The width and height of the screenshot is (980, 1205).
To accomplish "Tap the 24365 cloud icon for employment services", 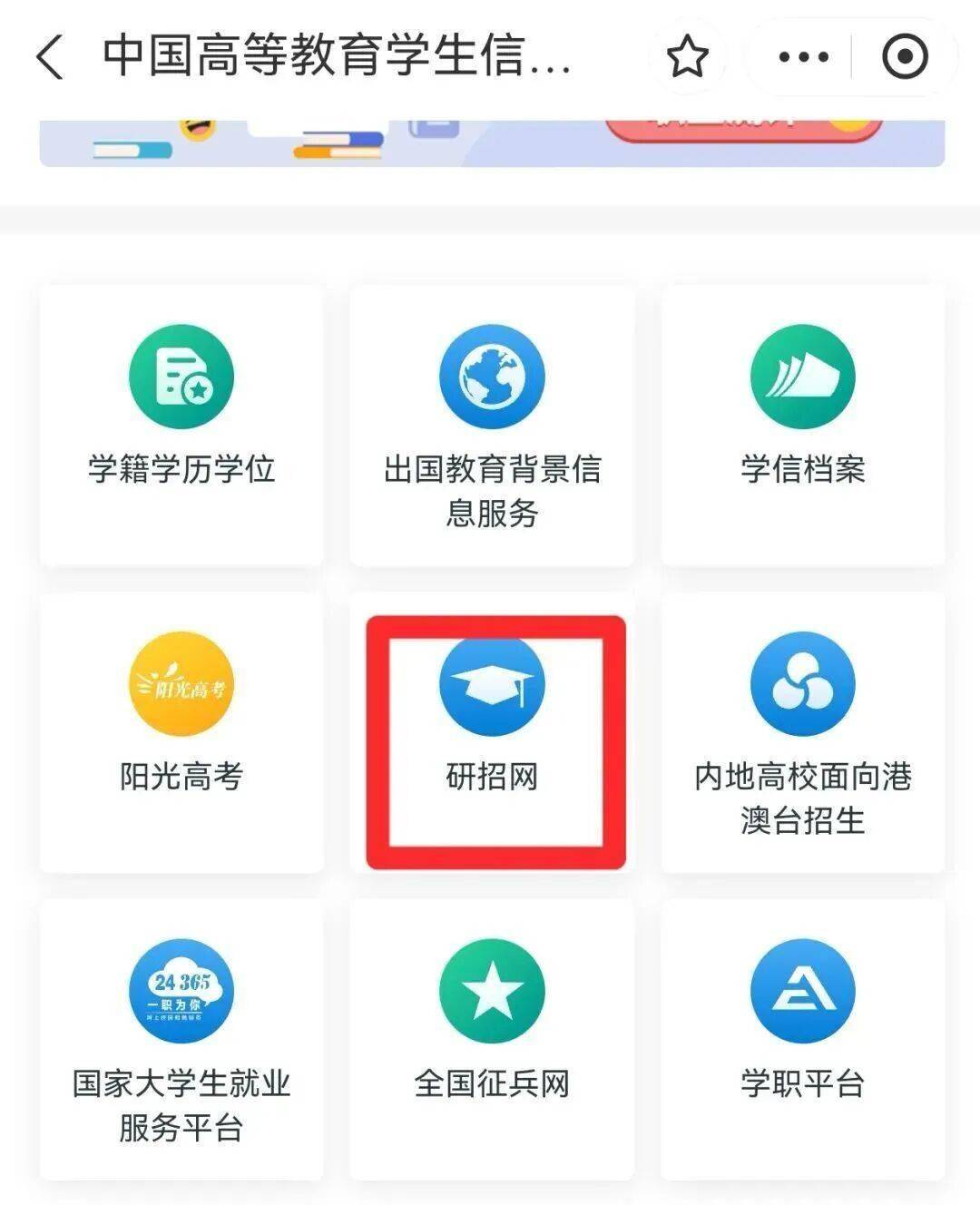I will [x=180, y=992].
